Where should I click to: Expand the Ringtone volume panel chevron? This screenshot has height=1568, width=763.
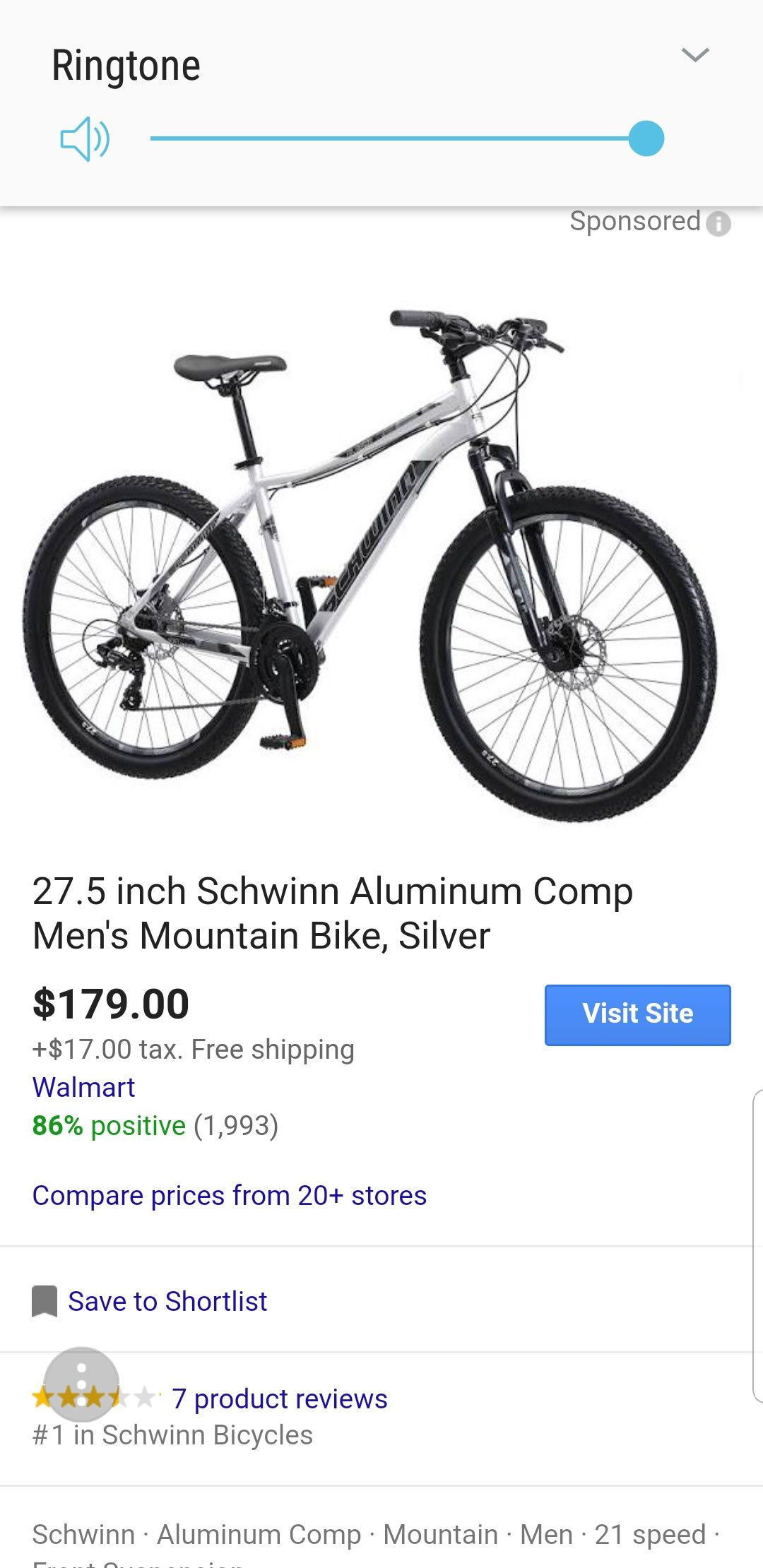(x=695, y=55)
